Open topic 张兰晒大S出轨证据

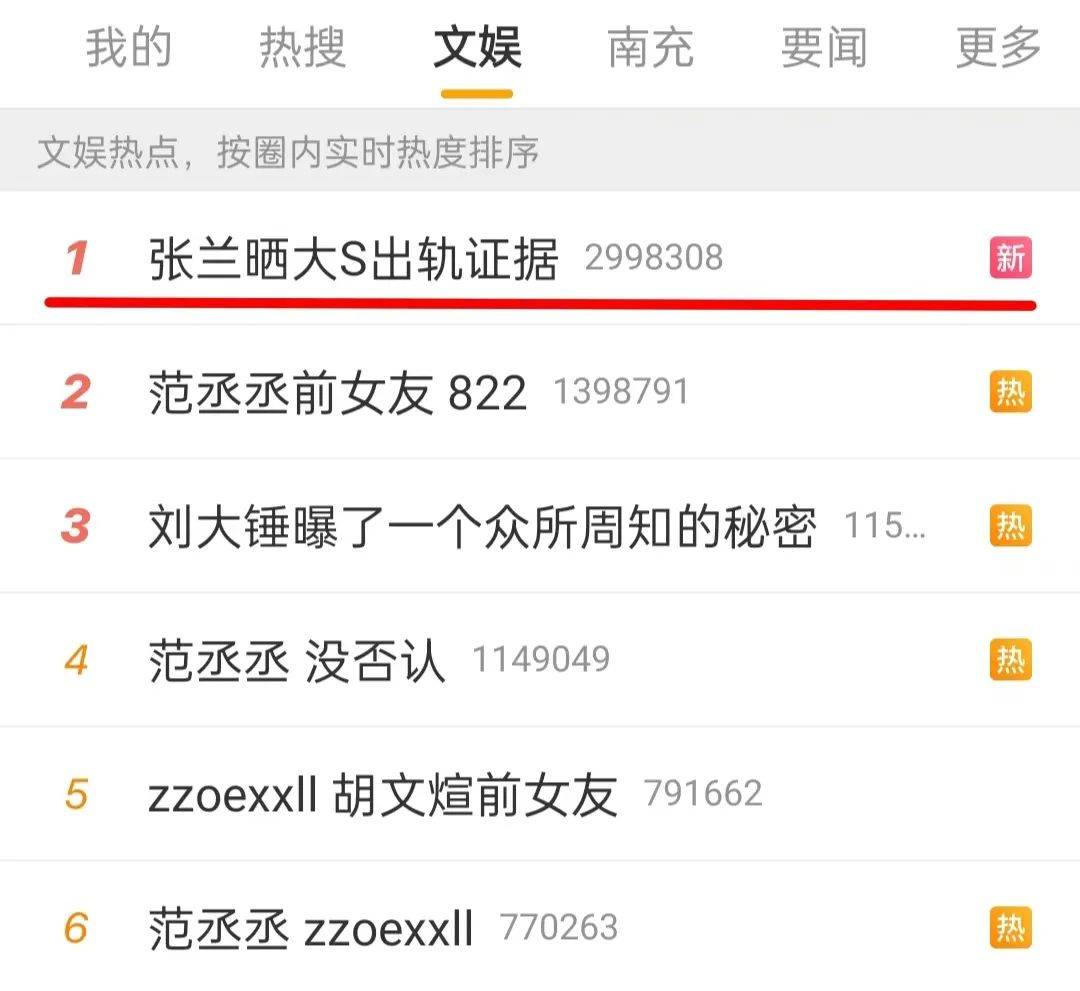353,260
